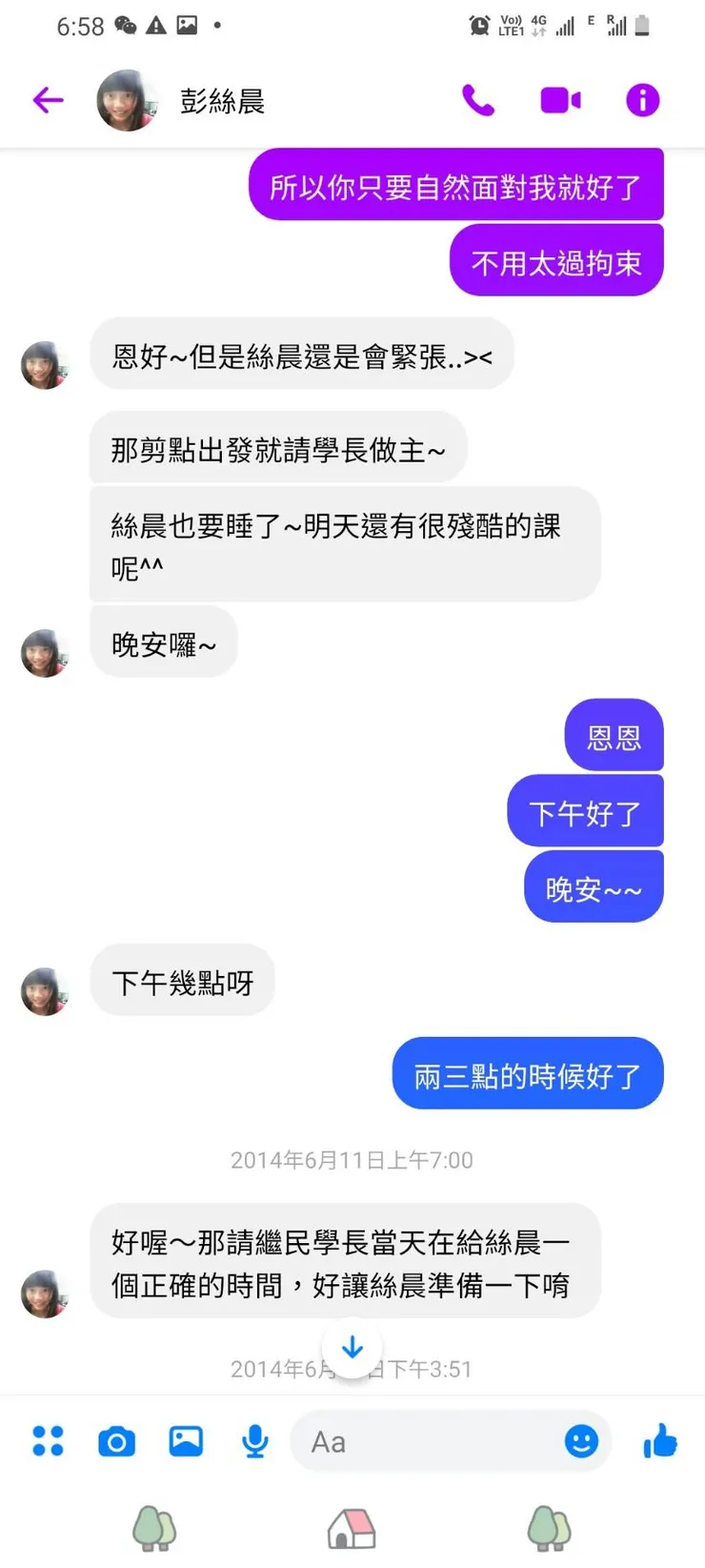The image size is (705, 1568).
Task: Go back to the chat list
Action: click(x=48, y=99)
